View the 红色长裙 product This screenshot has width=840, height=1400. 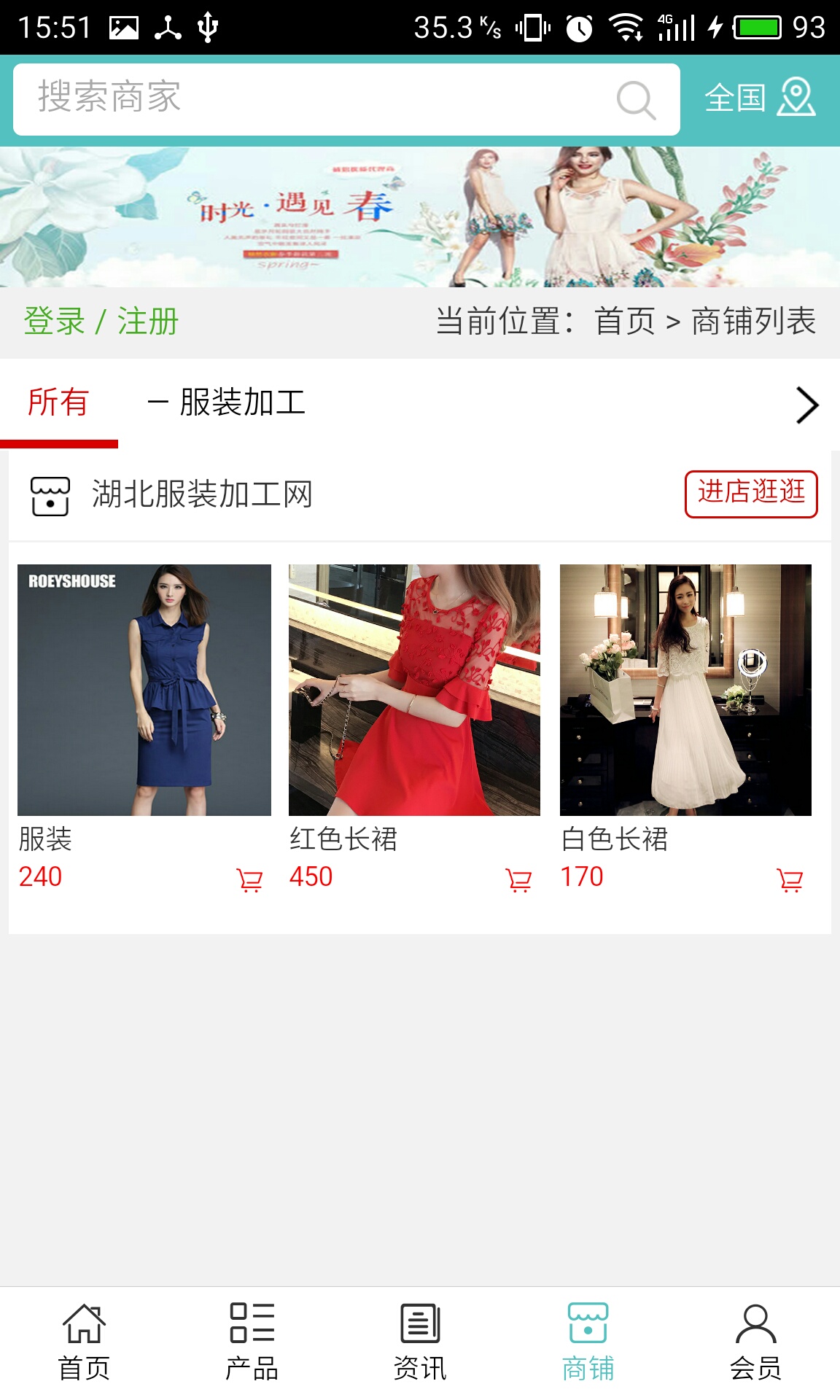[x=414, y=690]
